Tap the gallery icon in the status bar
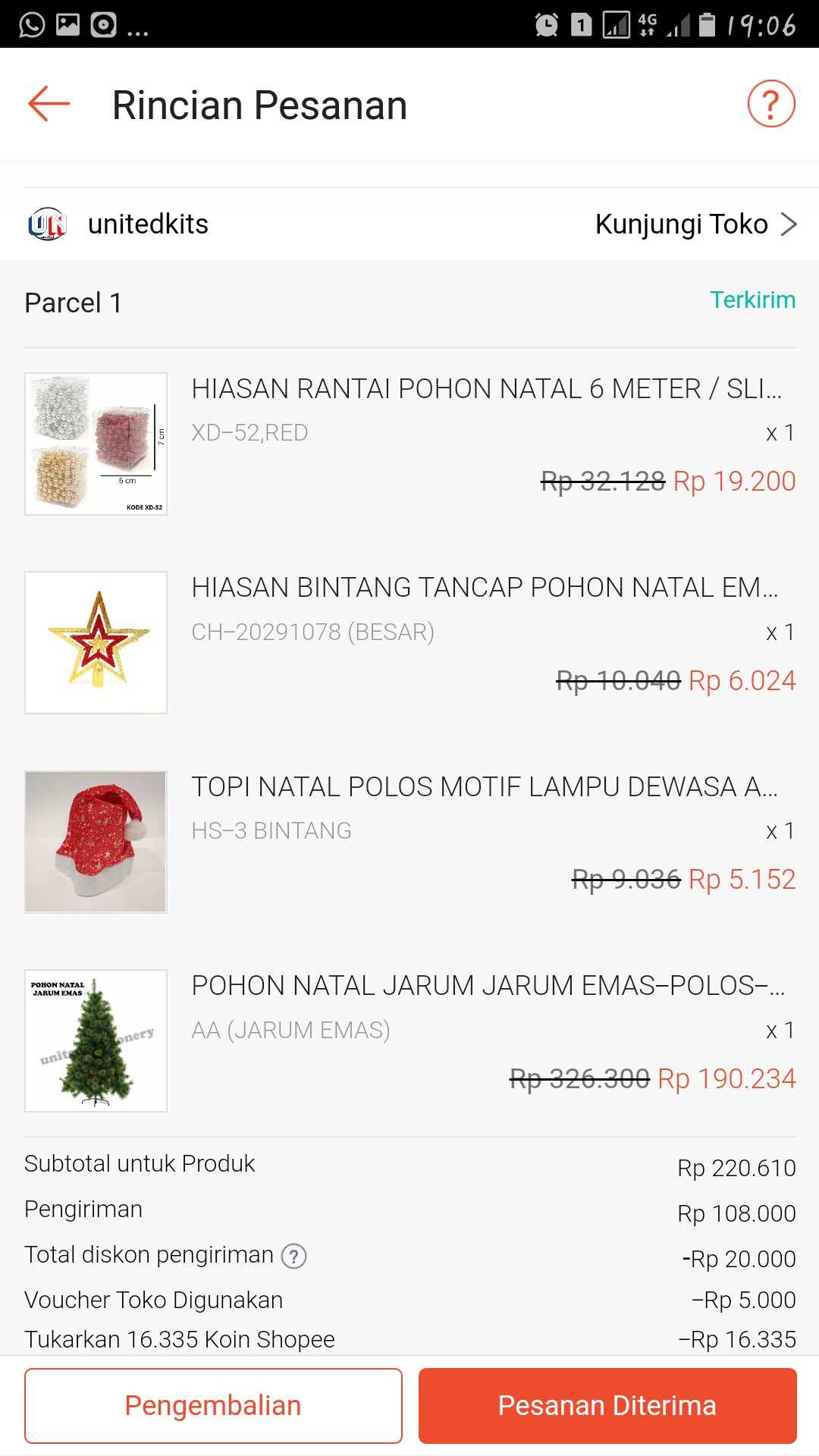Image resolution: width=819 pixels, height=1456 pixels. [67, 24]
